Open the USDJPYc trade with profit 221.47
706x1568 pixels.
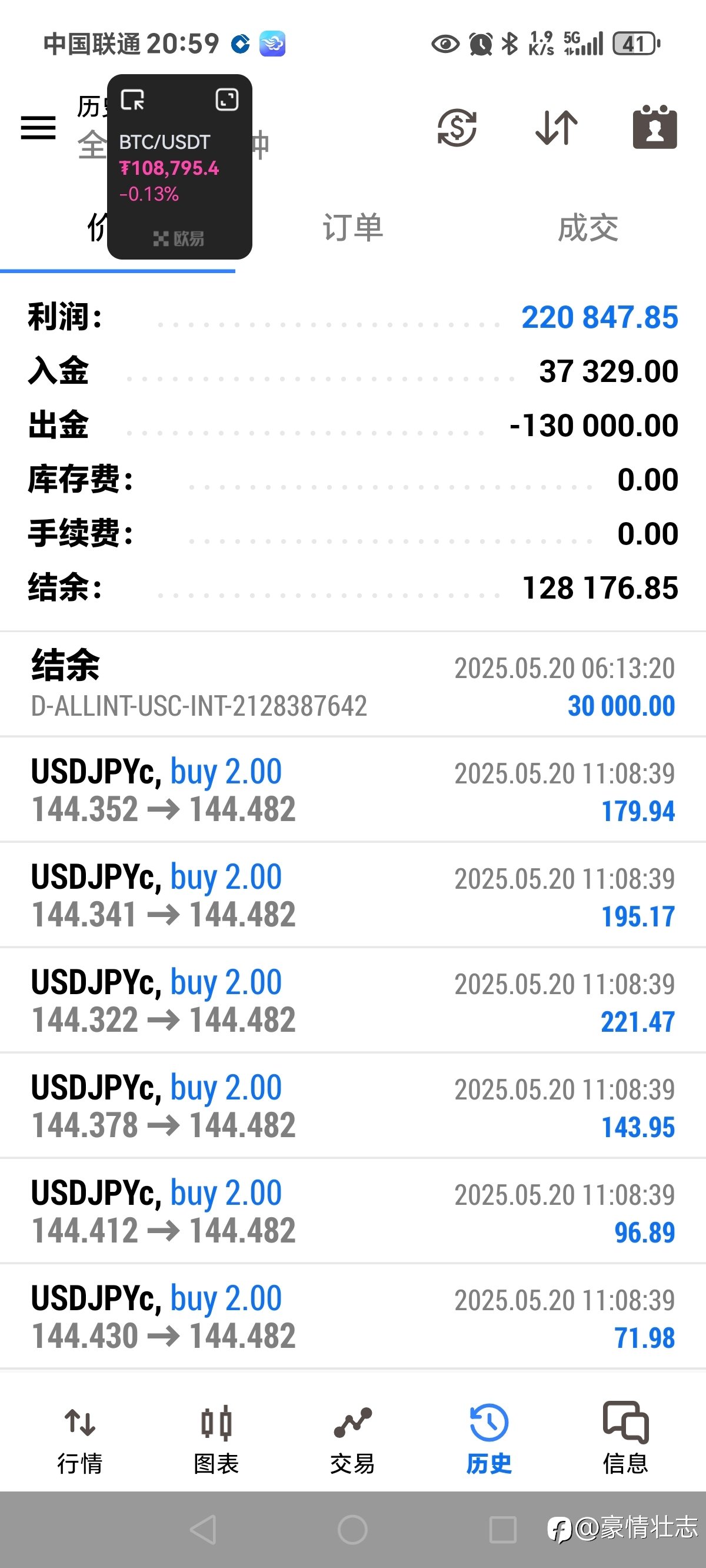coord(353,1001)
